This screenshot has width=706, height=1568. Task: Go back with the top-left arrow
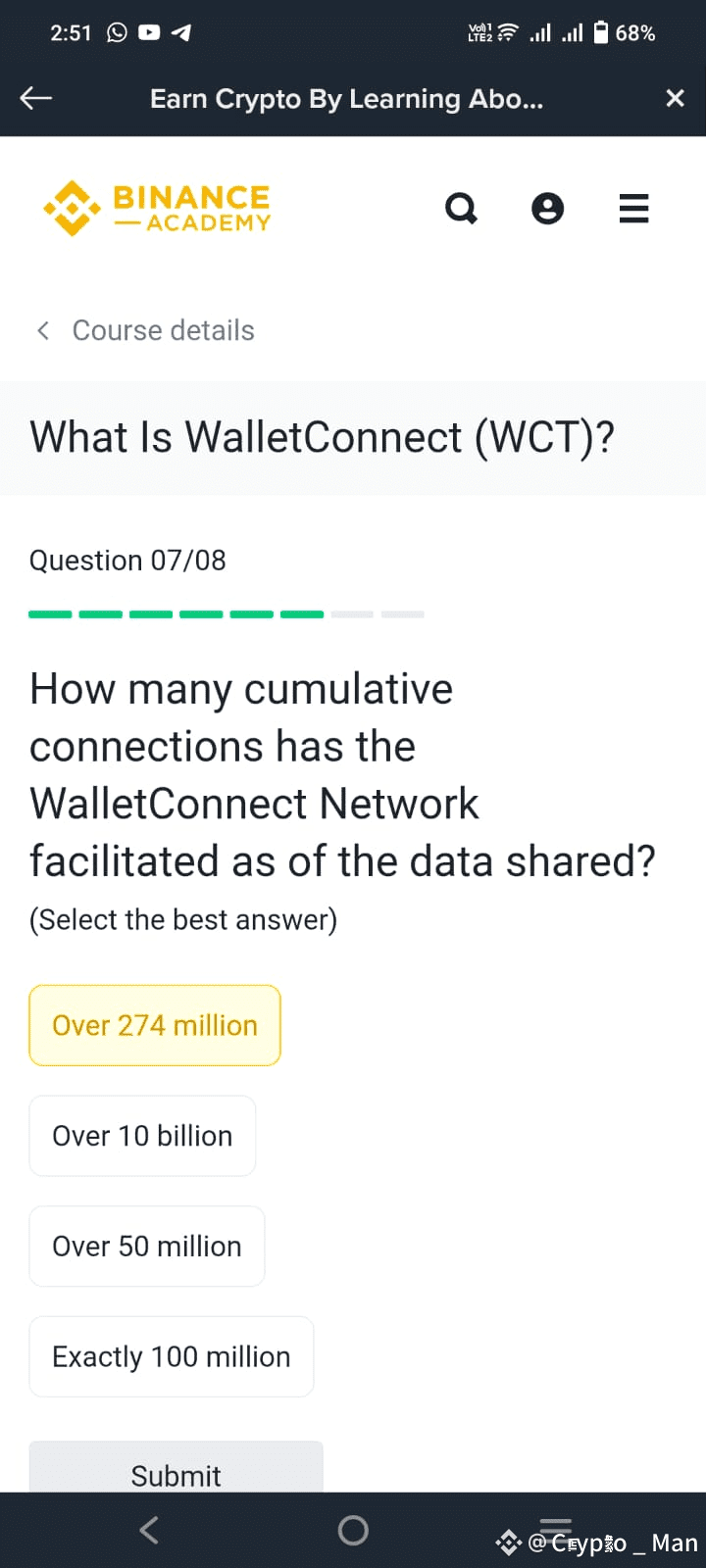[36, 98]
